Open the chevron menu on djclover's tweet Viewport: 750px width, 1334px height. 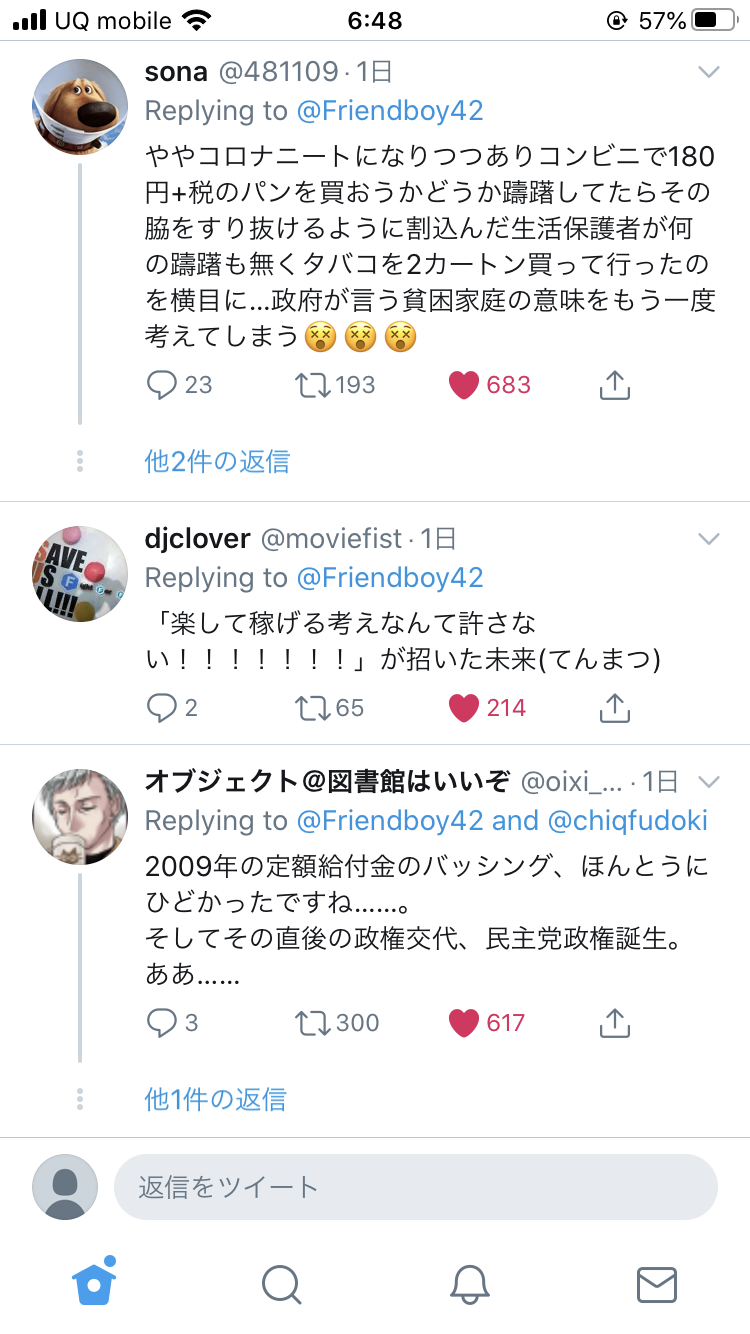click(x=708, y=539)
